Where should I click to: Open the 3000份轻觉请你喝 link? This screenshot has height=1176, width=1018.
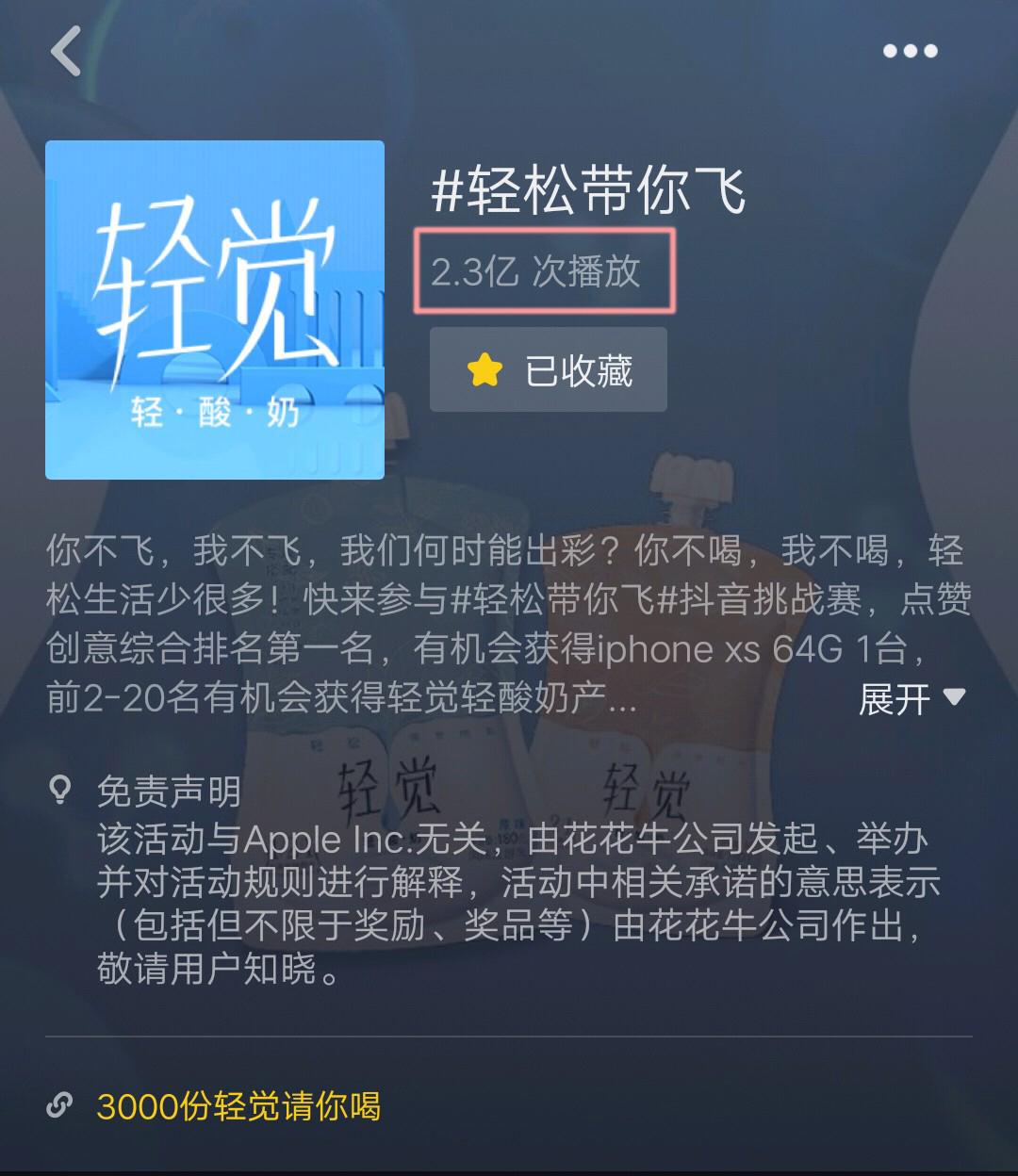[238, 1106]
